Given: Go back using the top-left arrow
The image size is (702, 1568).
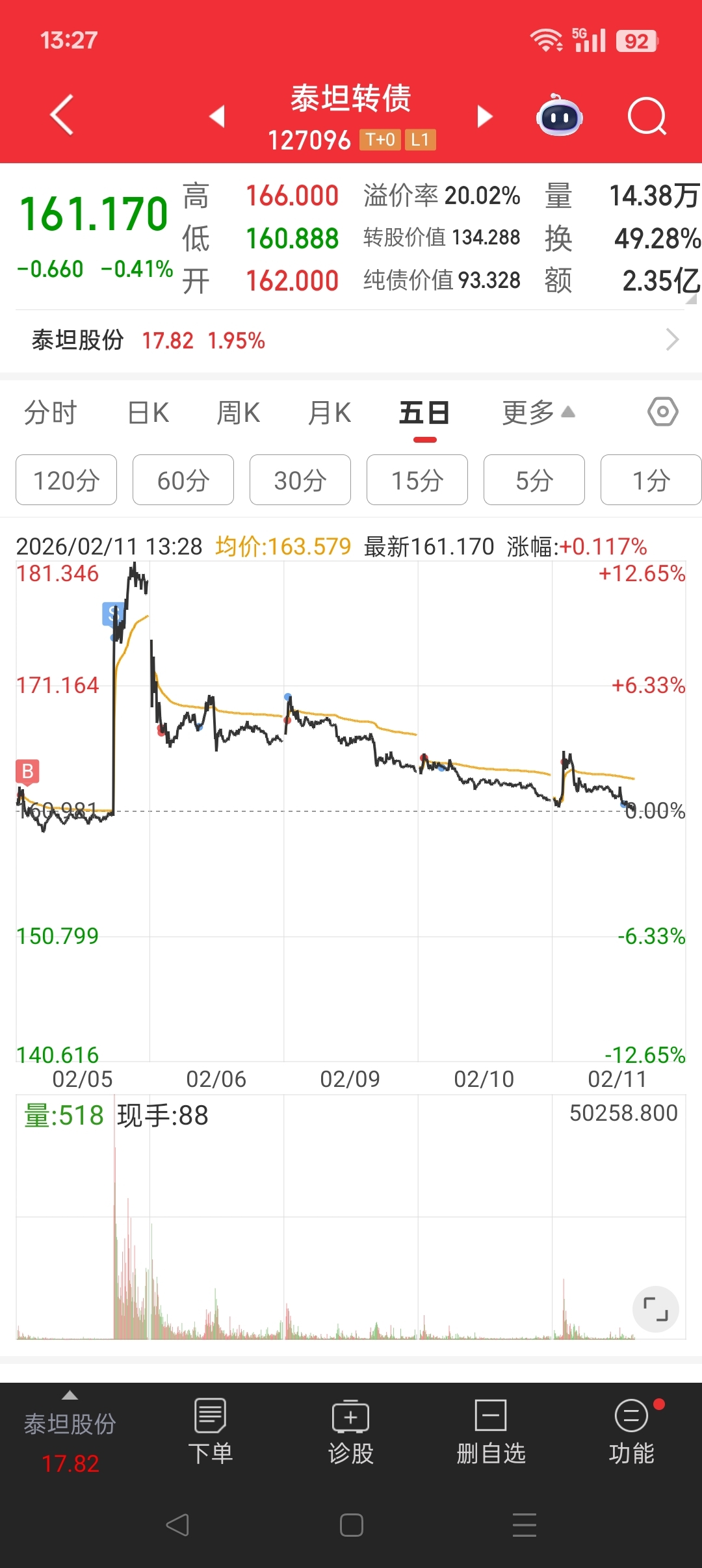Looking at the screenshot, I should click(x=62, y=116).
